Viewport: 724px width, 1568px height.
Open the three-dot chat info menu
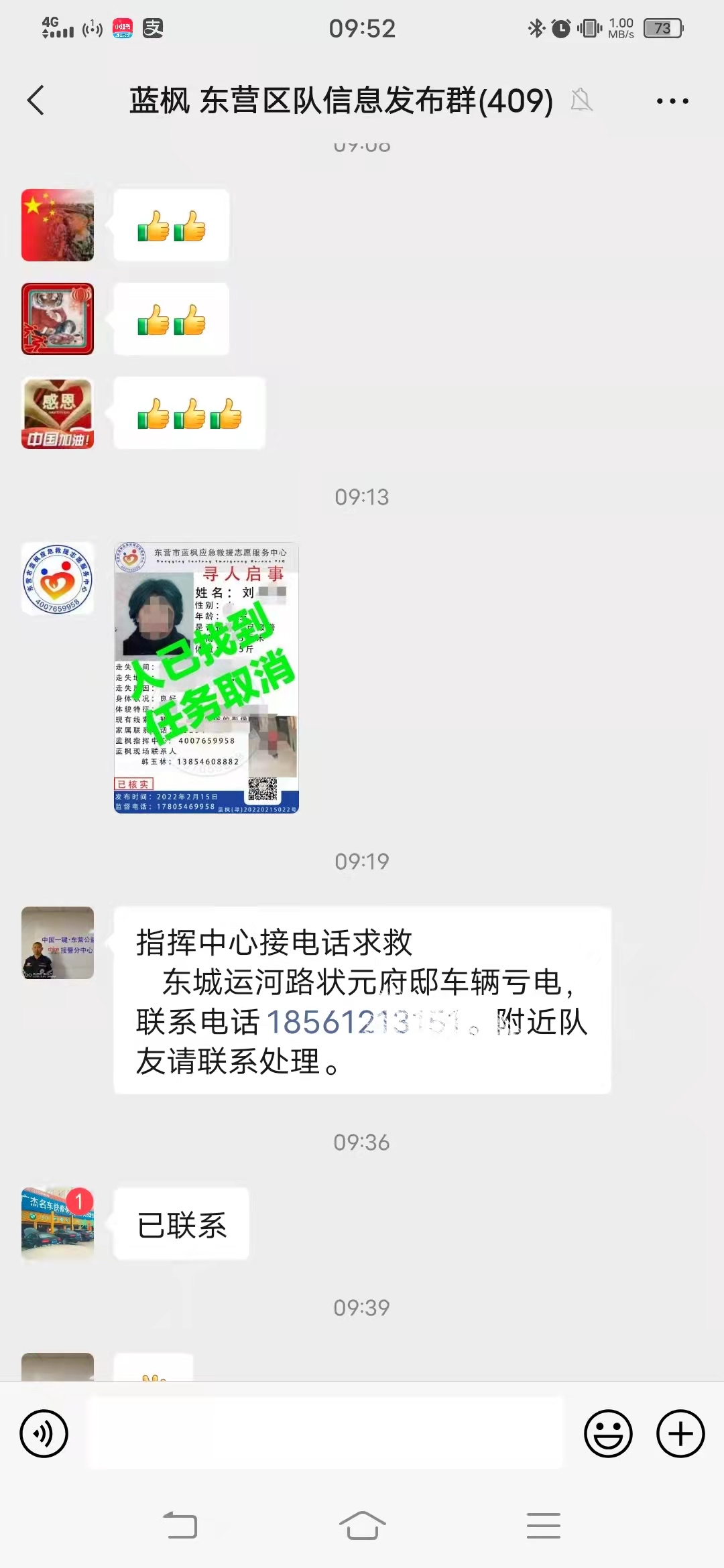tap(672, 101)
